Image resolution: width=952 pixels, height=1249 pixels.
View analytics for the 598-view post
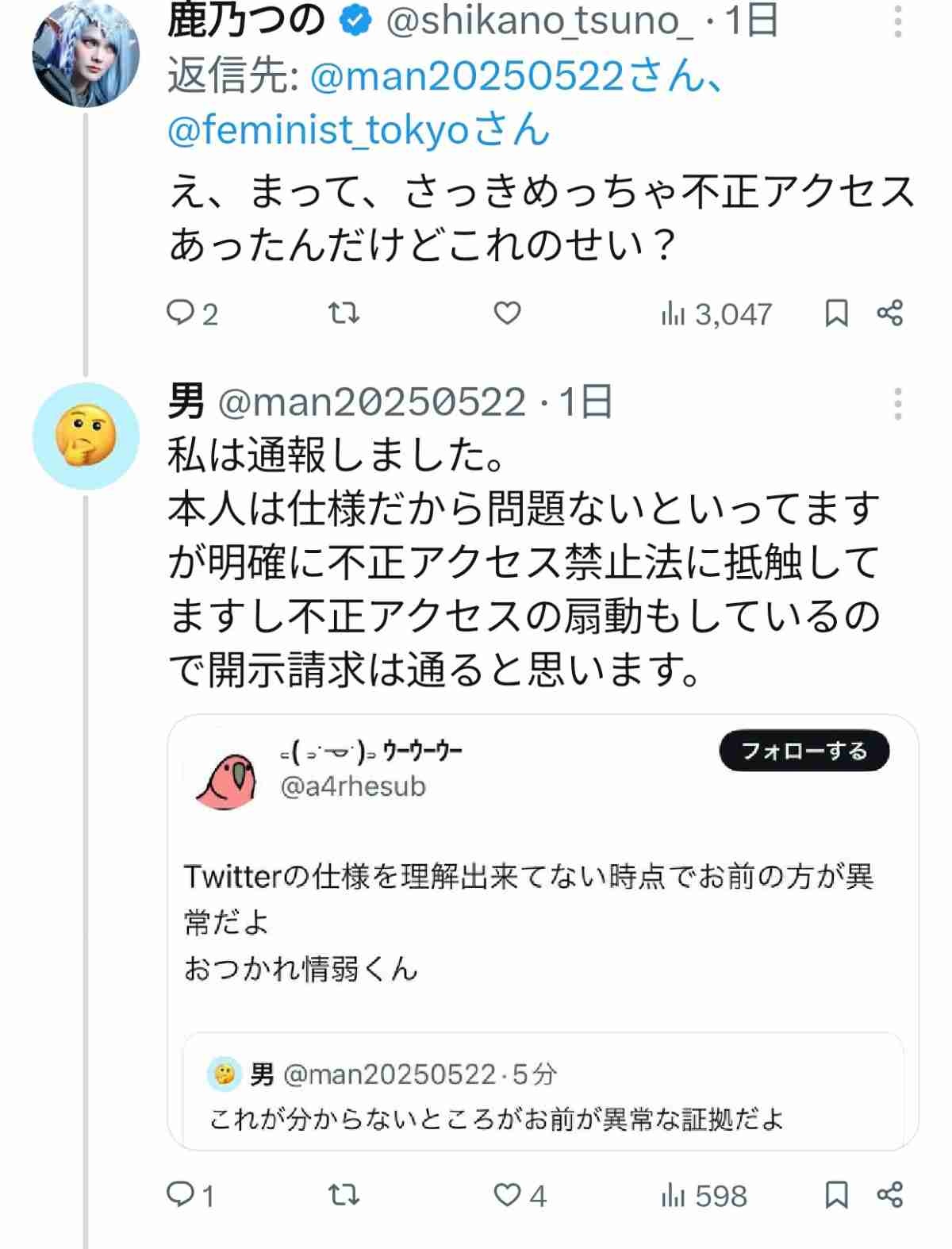tap(704, 1195)
